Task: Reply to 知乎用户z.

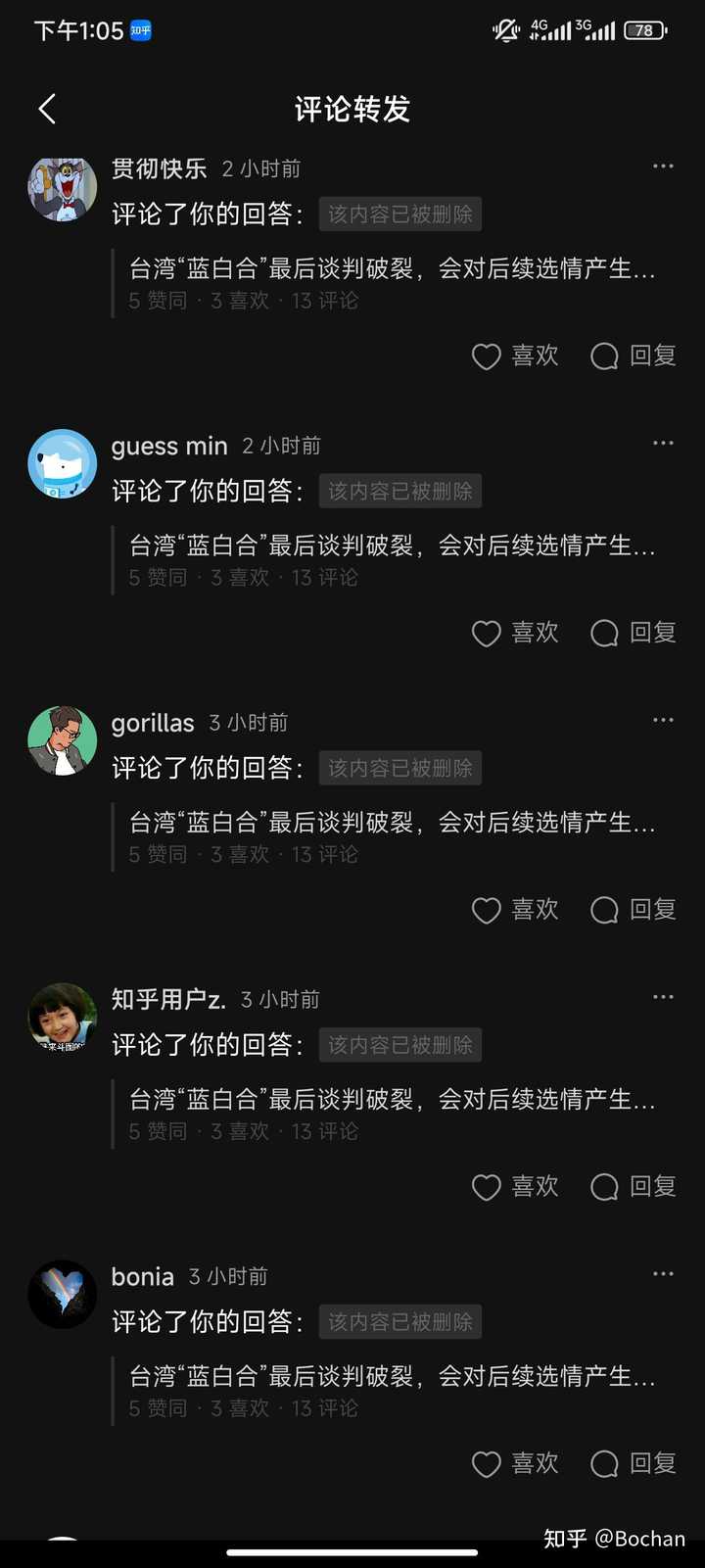Action: tap(634, 1187)
